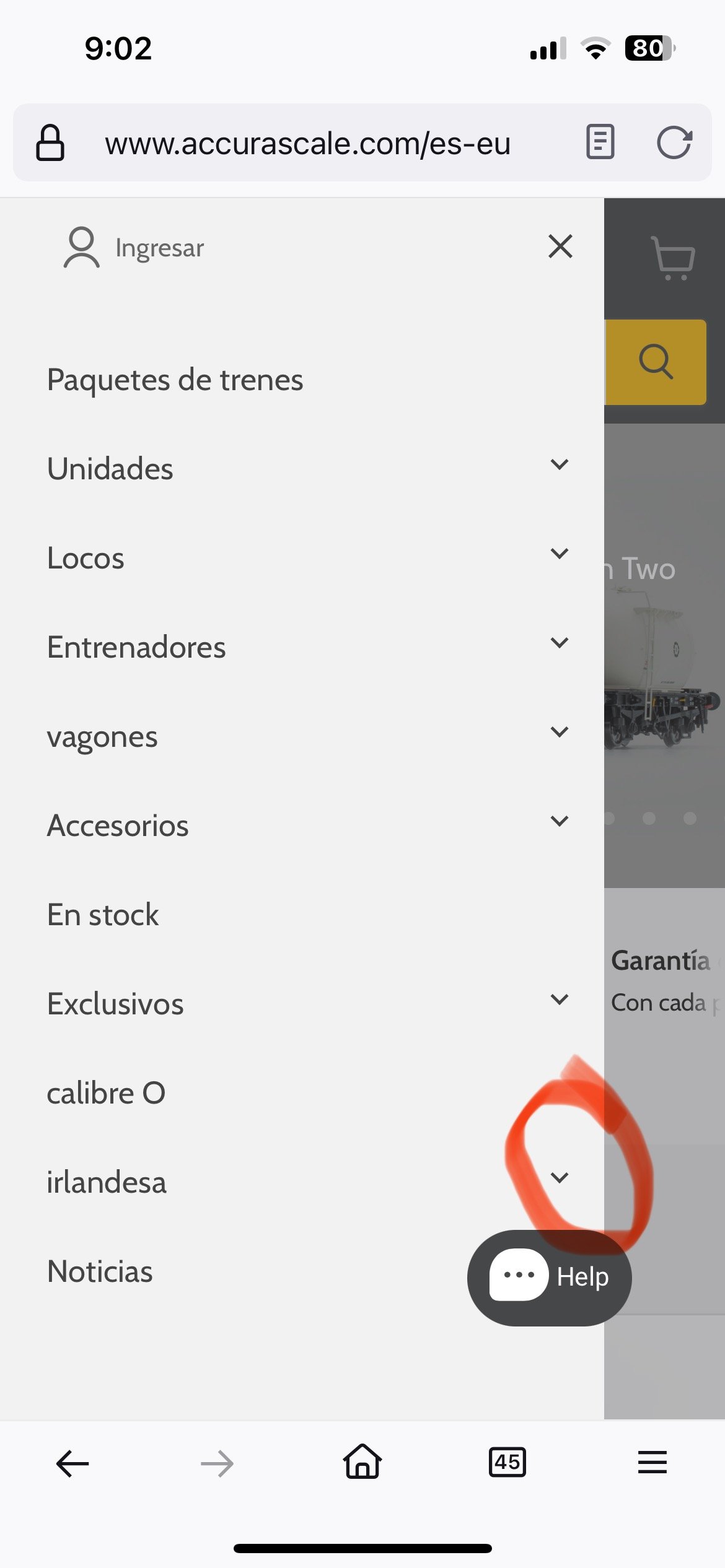The width and height of the screenshot is (725, 1568).
Task: Edit the accurascale.com URL field
Action: click(x=307, y=143)
